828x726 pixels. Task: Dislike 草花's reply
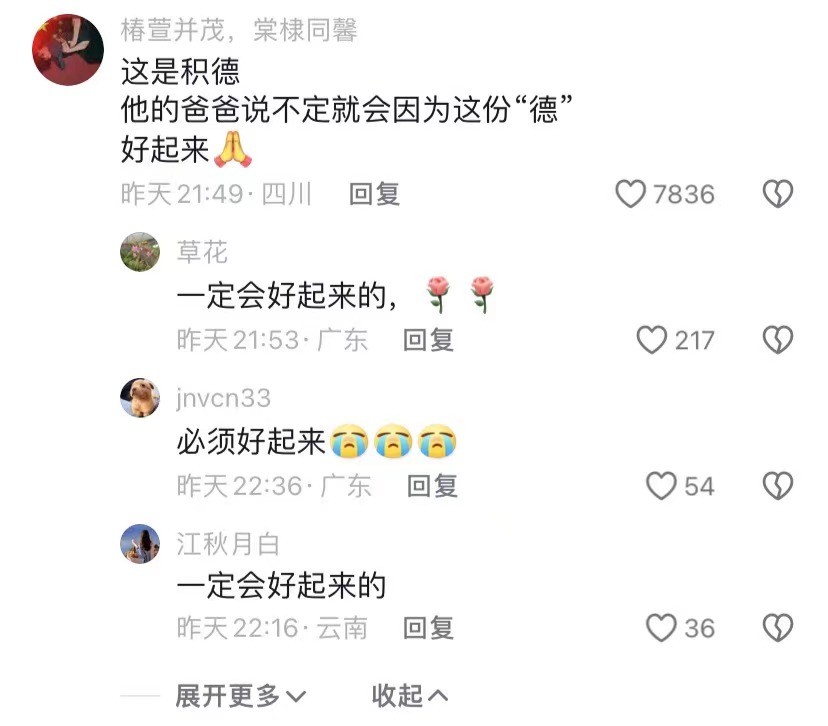tap(777, 340)
